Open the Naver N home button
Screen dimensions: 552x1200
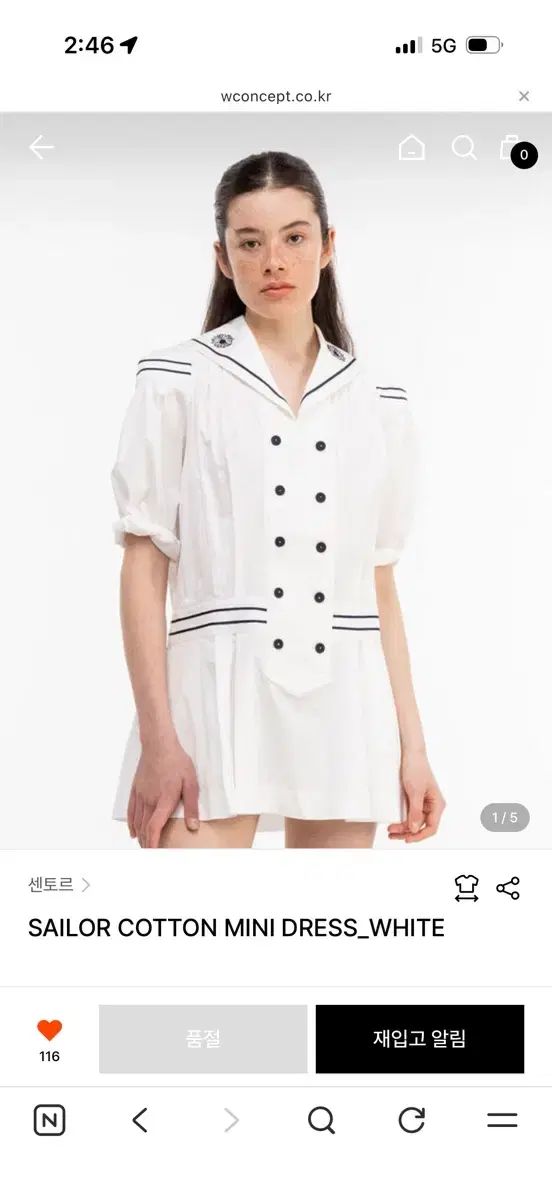(x=49, y=1121)
